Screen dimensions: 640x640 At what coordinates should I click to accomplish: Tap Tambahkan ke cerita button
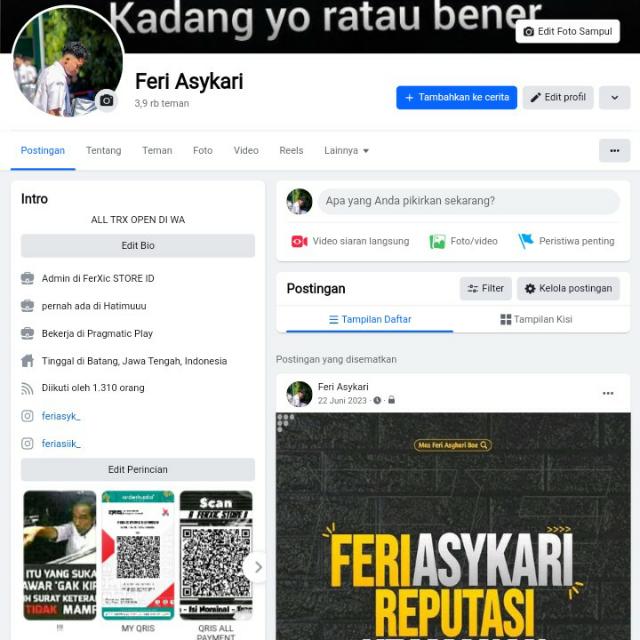click(456, 97)
